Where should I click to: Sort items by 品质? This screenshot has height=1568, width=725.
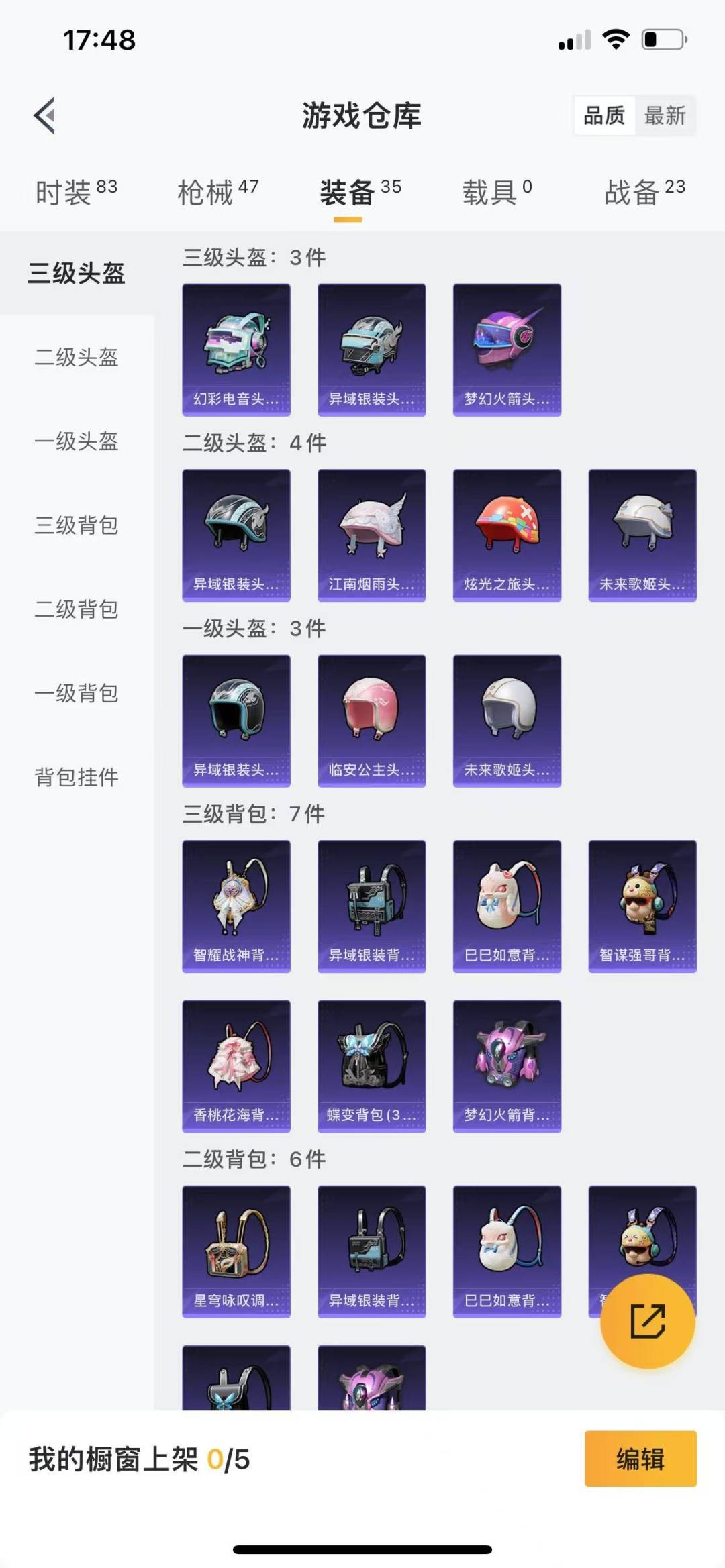(604, 115)
